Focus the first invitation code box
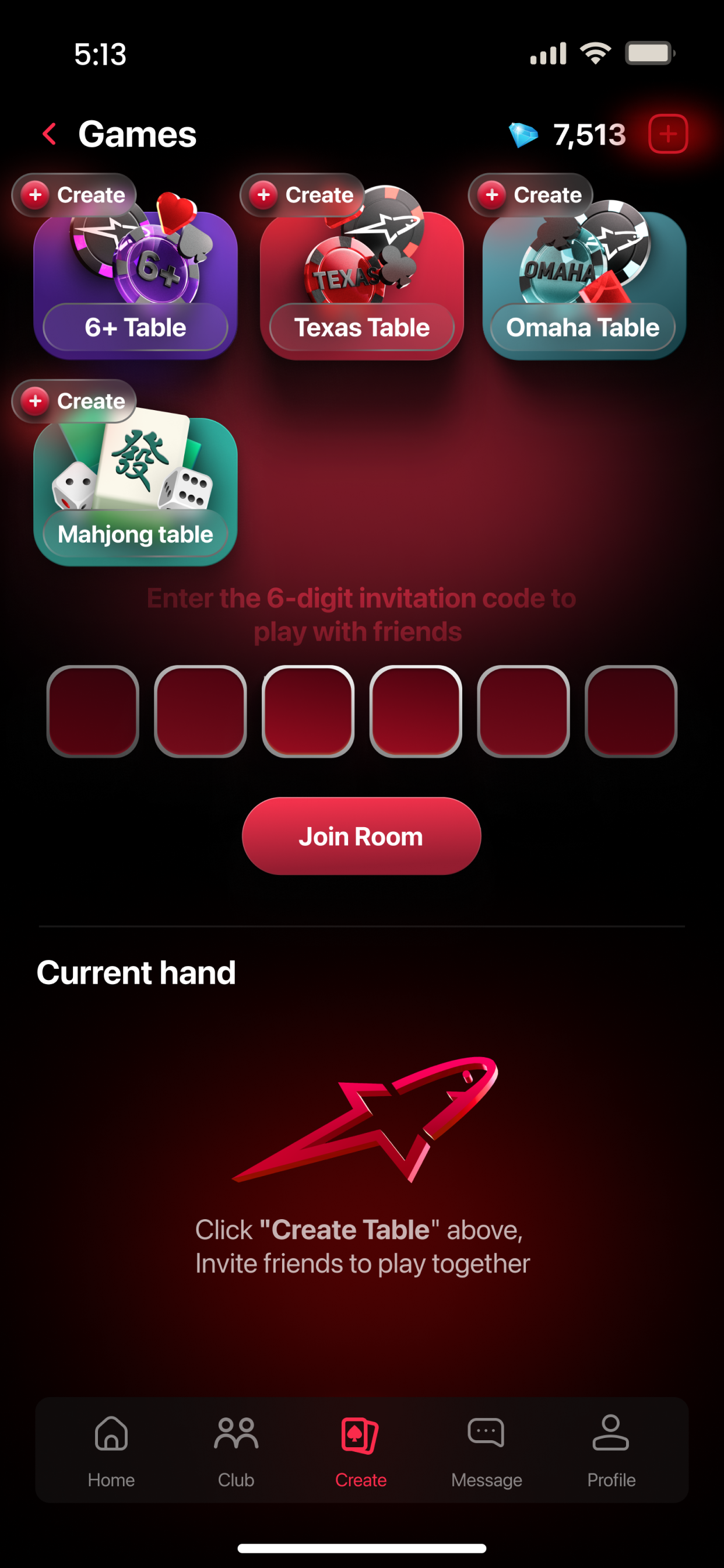 click(93, 711)
